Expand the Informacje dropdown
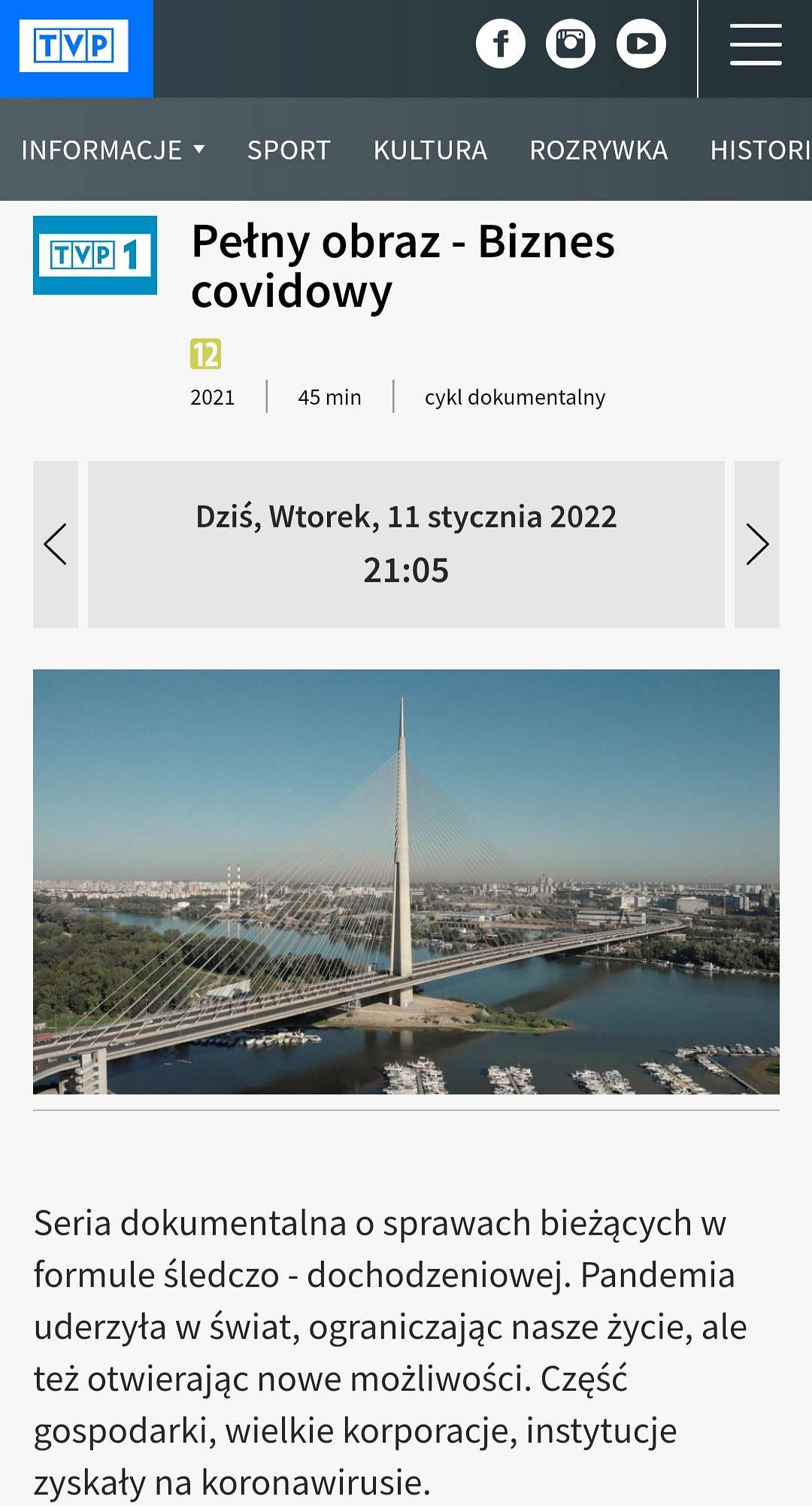812x1506 pixels. [x=113, y=150]
